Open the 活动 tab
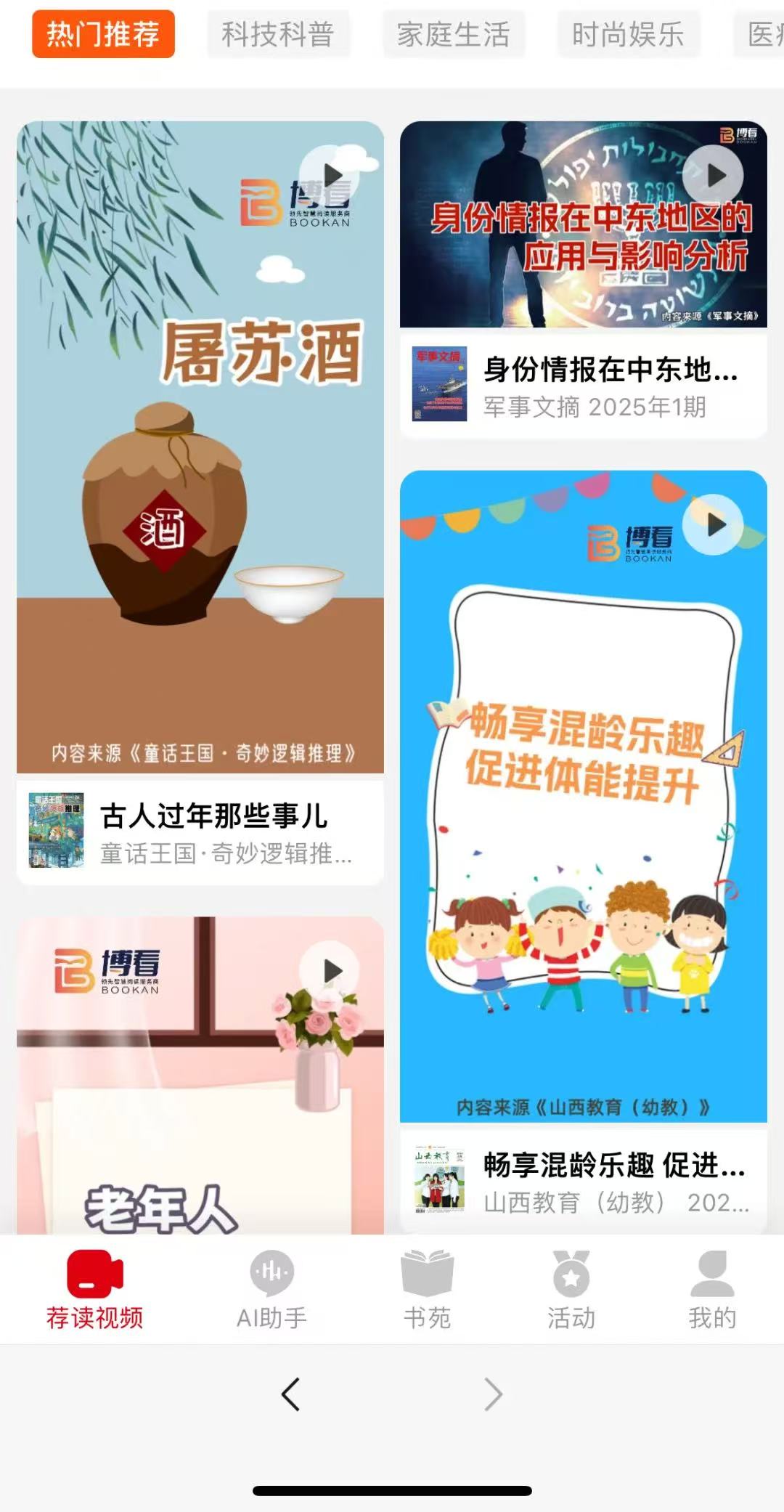Image resolution: width=784 pixels, height=1512 pixels. 571,1289
